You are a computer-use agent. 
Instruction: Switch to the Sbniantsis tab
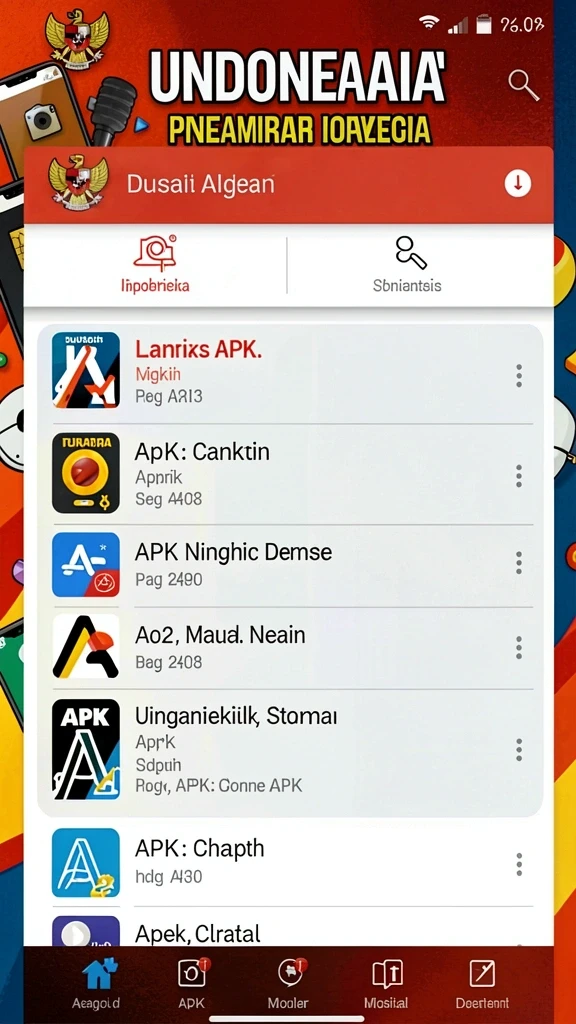click(408, 264)
